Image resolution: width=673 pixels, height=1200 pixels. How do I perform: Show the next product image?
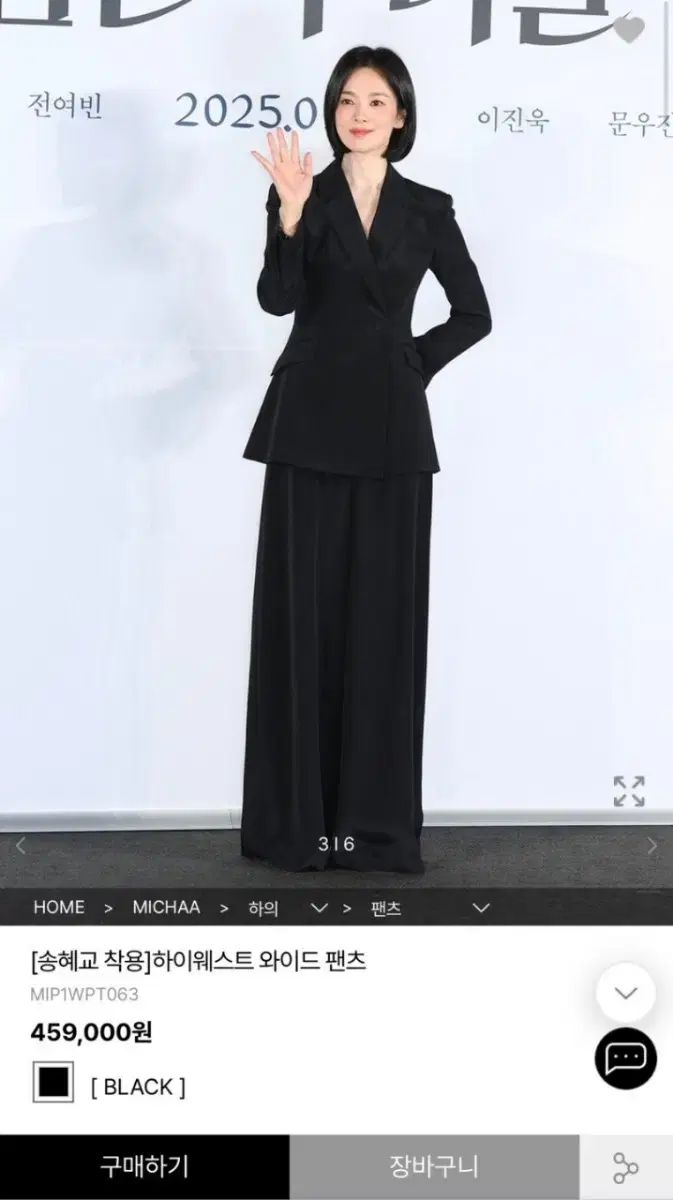coord(652,845)
